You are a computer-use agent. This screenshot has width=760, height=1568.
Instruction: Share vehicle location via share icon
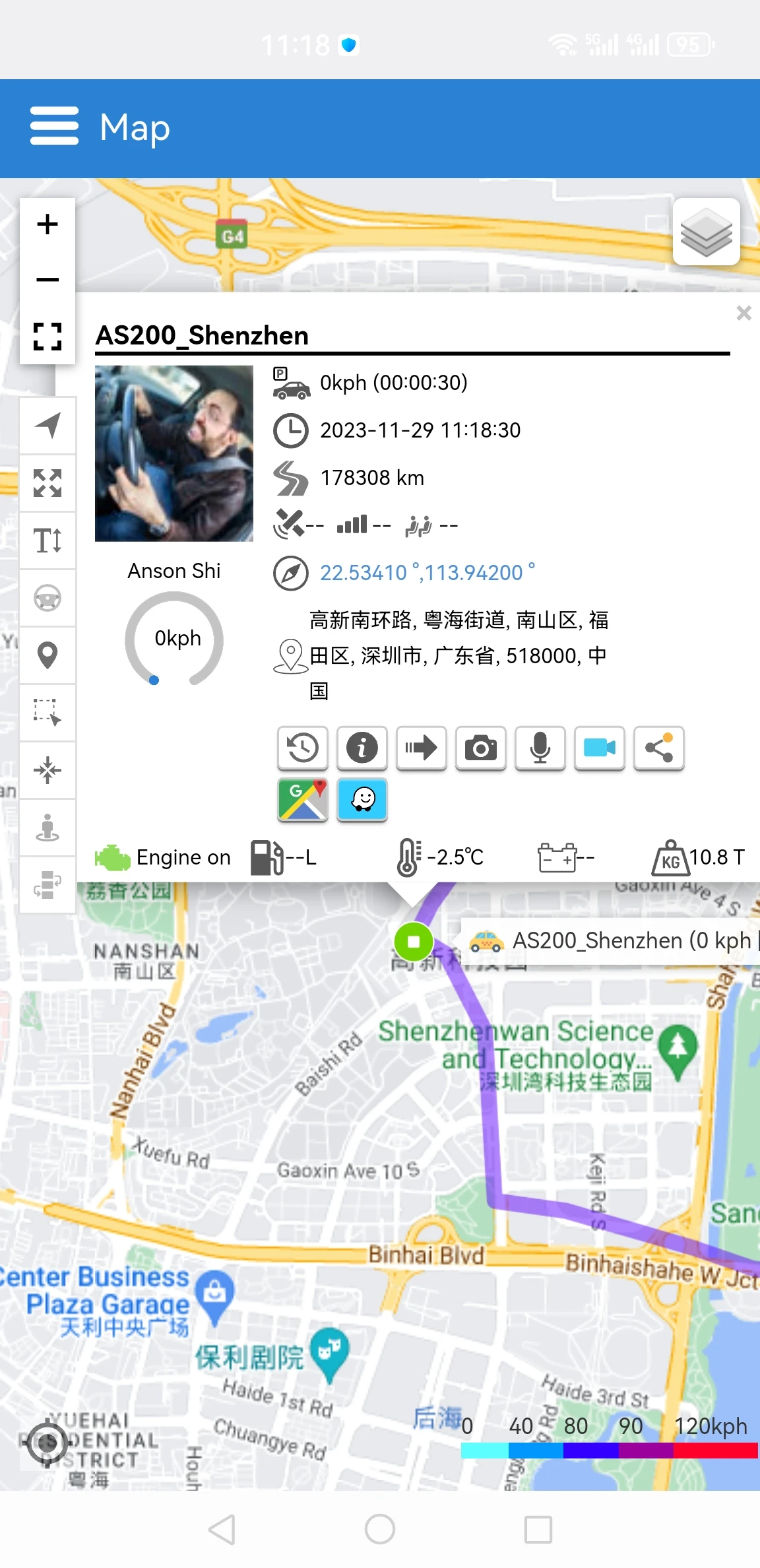click(658, 748)
